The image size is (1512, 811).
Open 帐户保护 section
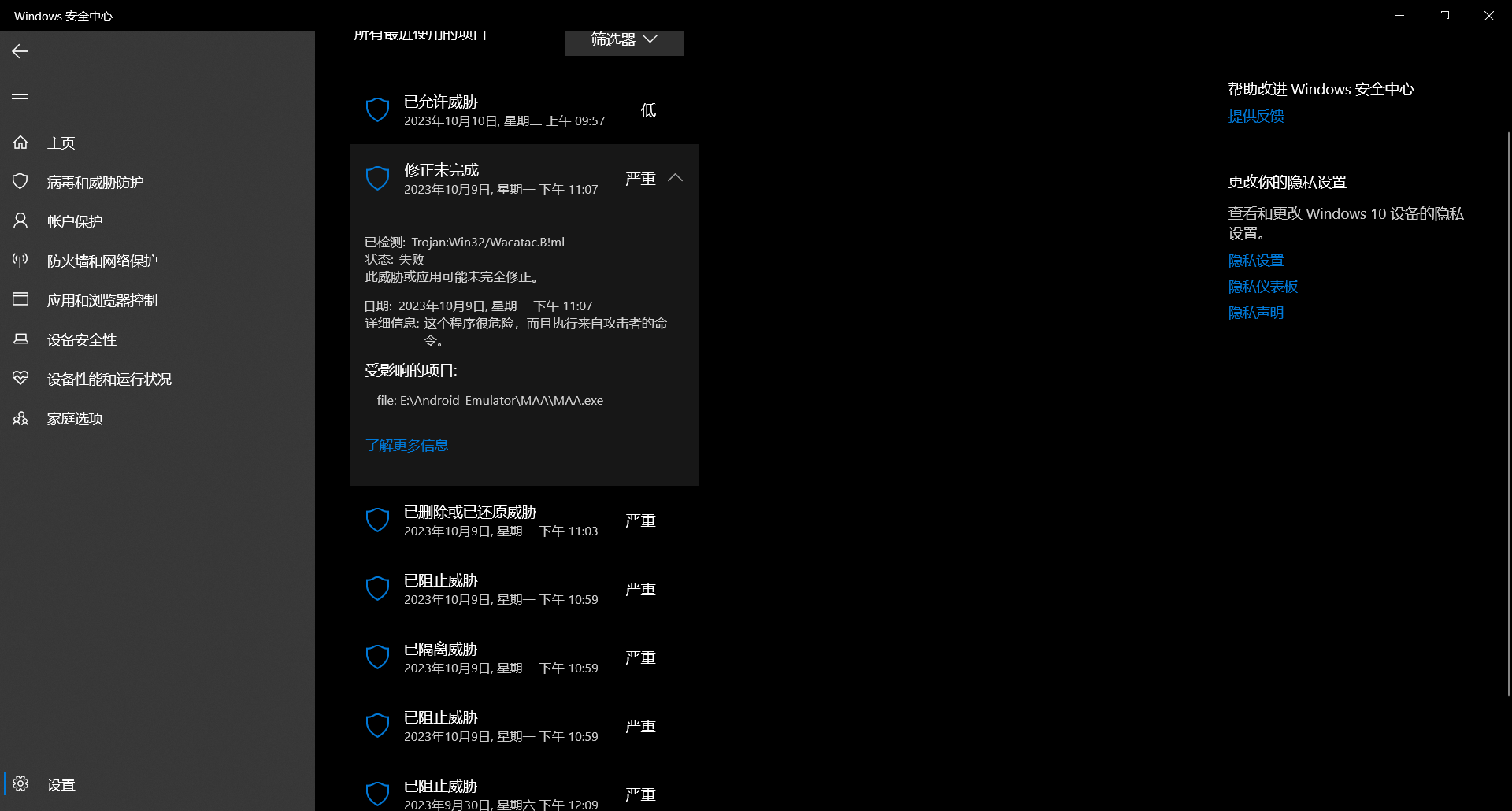[x=157, y=221]
